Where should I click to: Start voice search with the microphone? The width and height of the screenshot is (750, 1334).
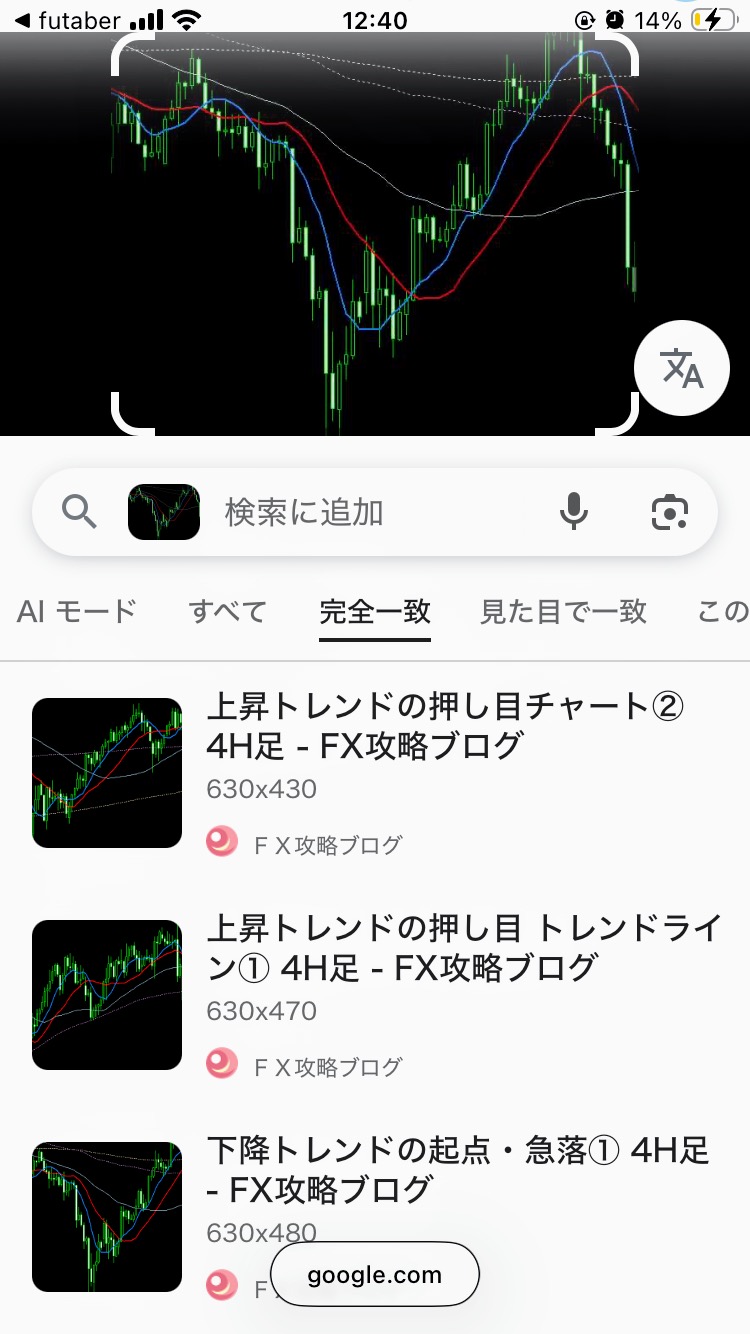[573, 512]
